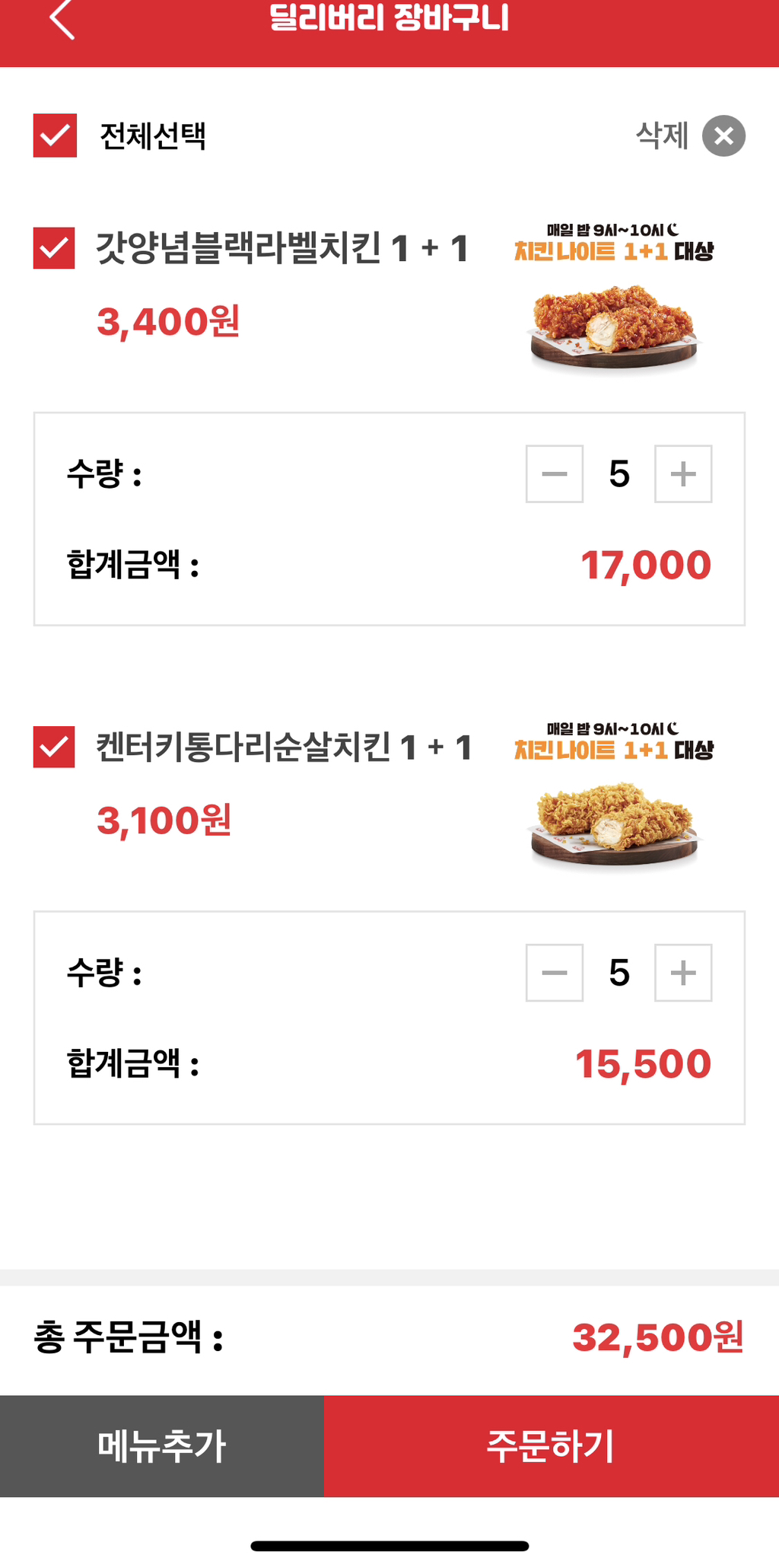
Task: Uncheck the 갓양념블랙라벨치킨 item checkbox
Action: click(53, 247)
